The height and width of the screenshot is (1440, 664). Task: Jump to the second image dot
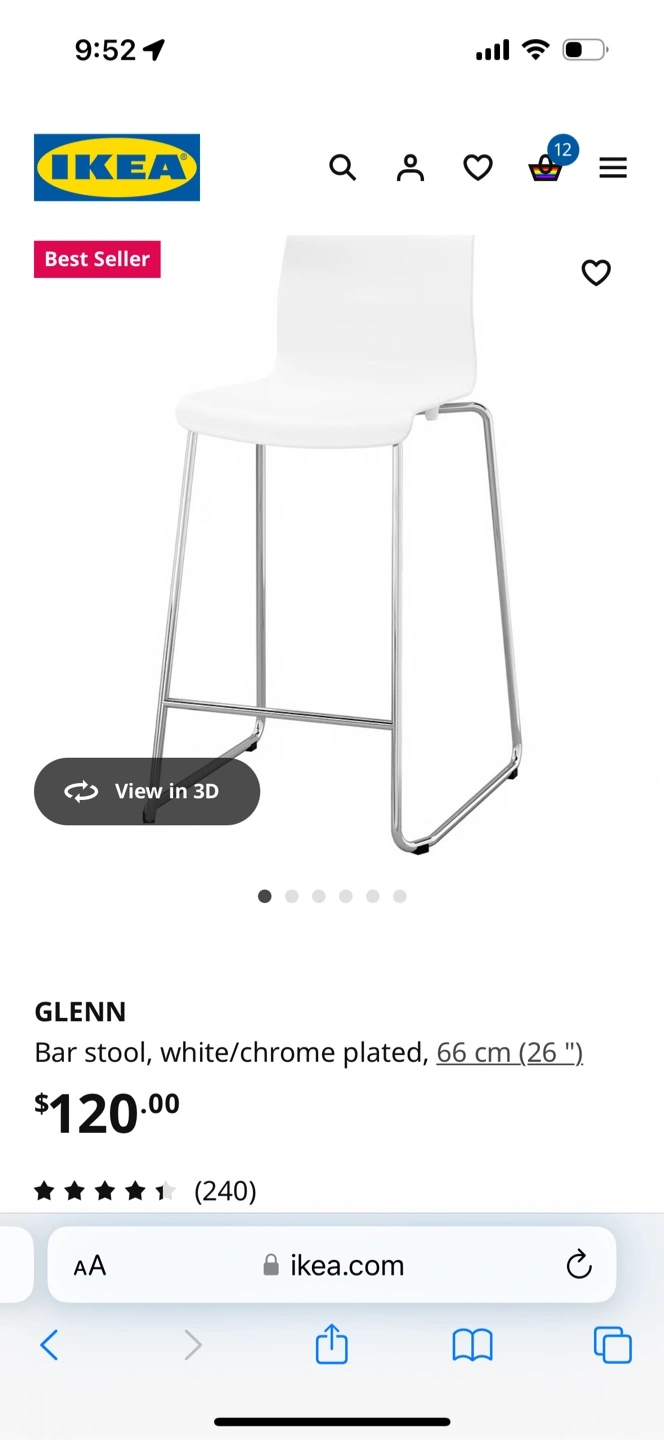[292, 896]
